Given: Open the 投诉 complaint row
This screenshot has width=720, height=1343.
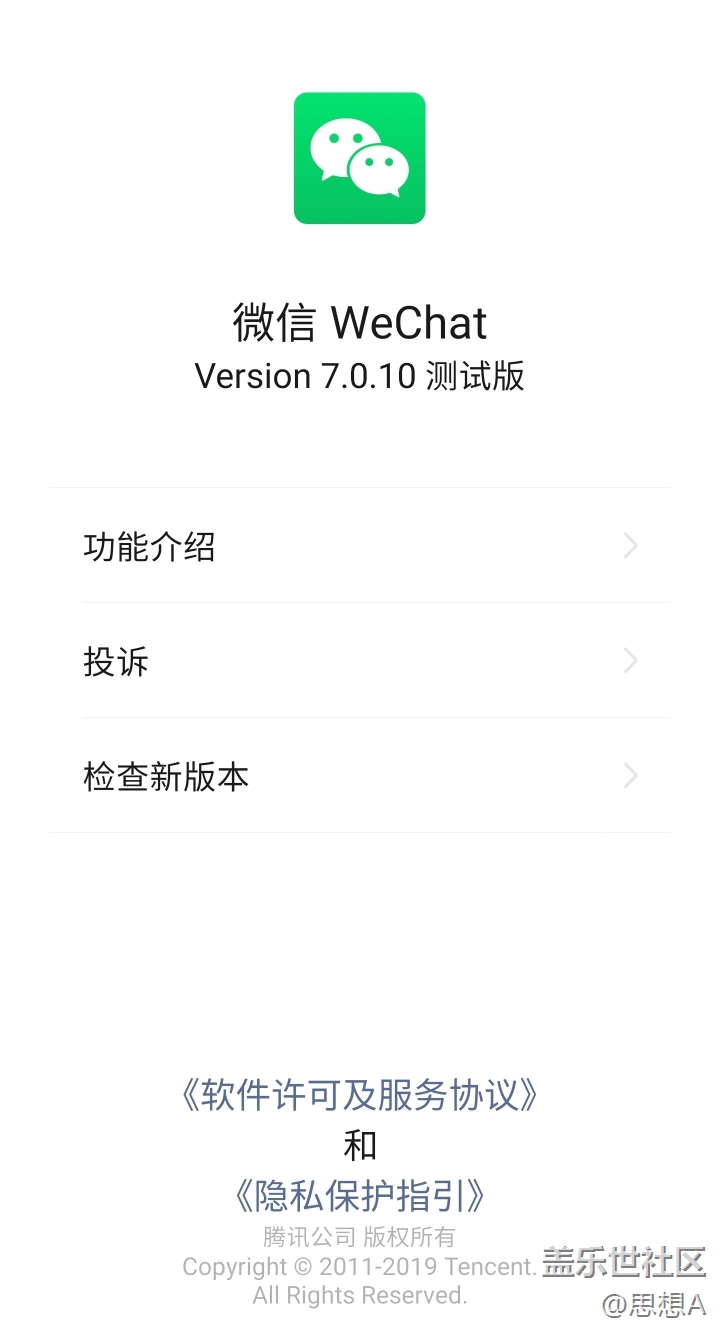Looking at the screenshot, I should 360,660.
